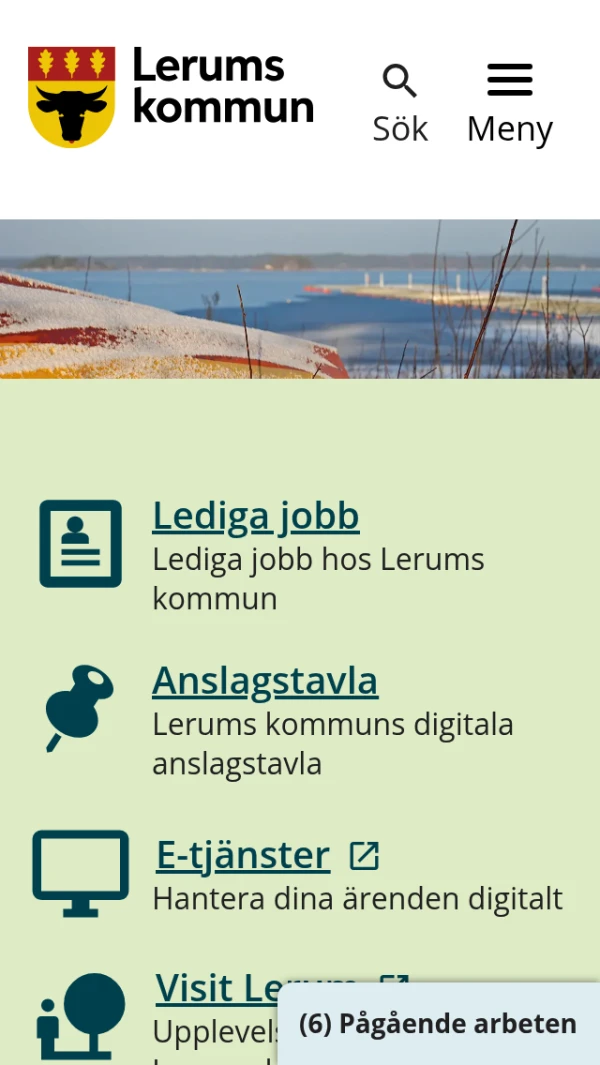The height and width of the screenshot is (1065, 600).
Task: Expand the Pågående arbeten panel
Action: tap(438, 1023)
